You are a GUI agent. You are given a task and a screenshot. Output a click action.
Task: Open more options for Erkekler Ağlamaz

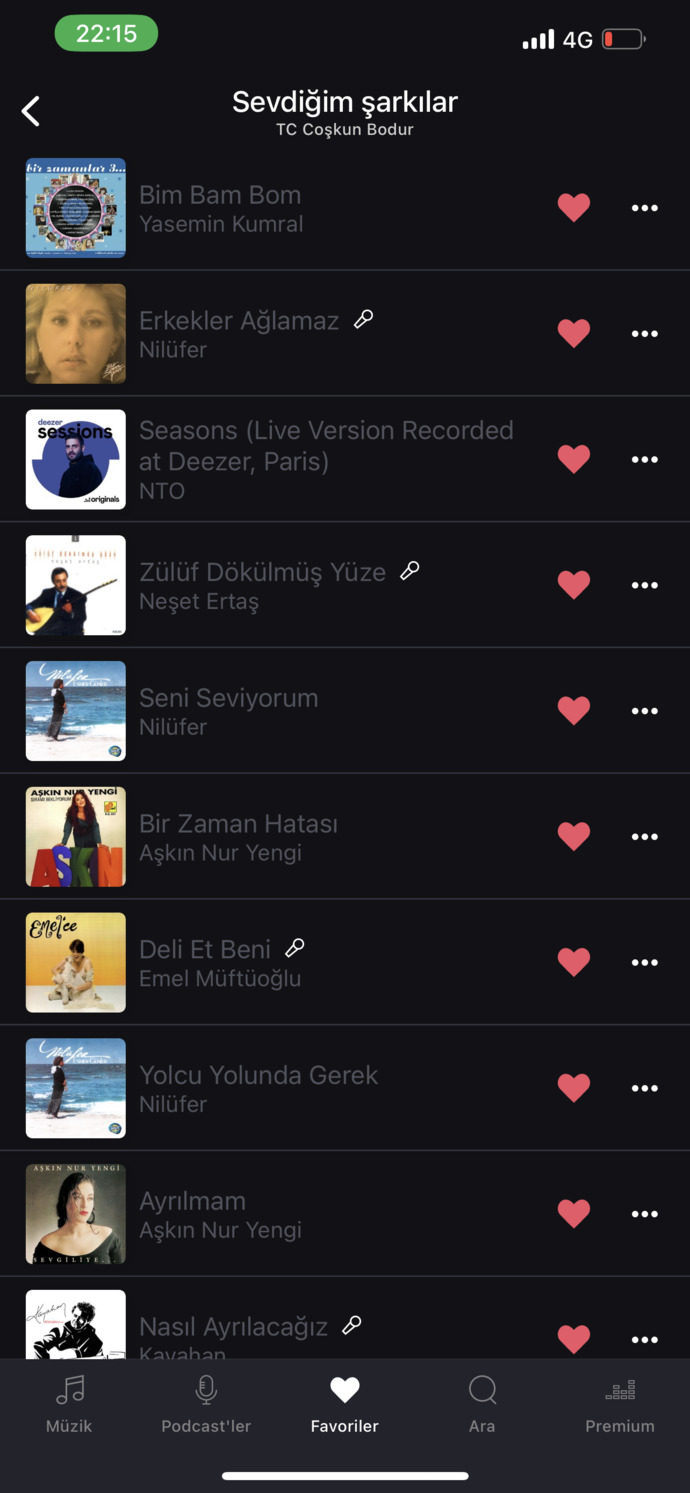645,334
